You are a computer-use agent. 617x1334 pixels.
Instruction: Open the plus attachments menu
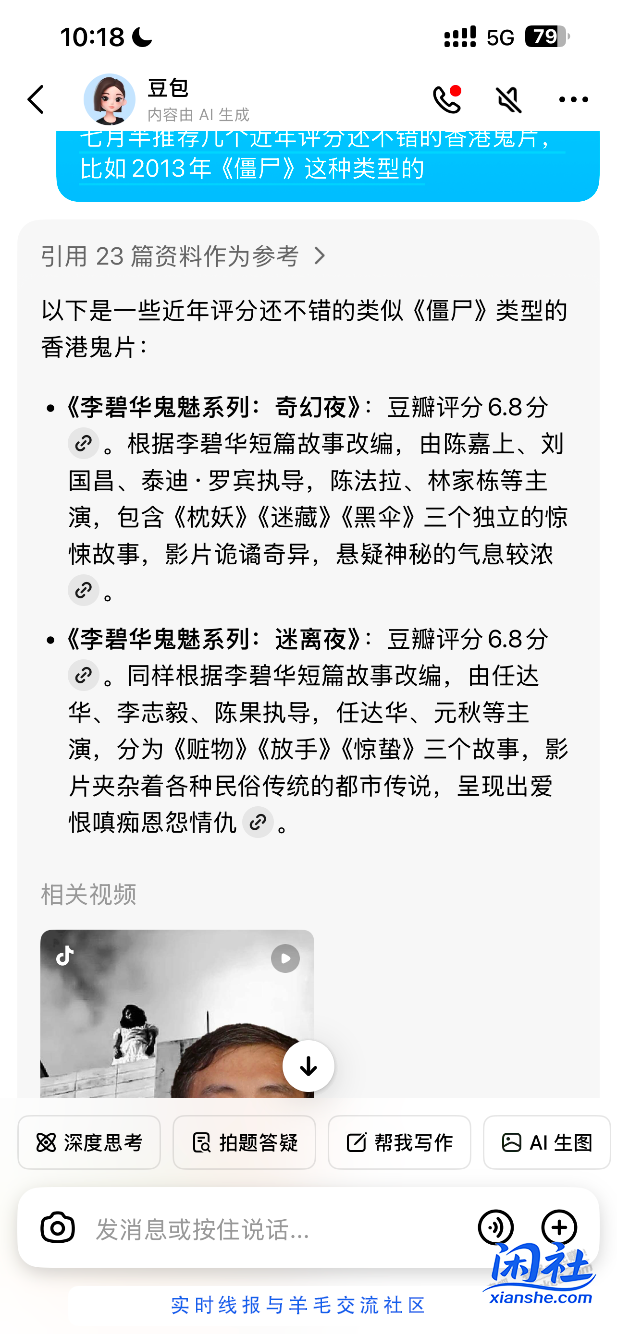558,1227
